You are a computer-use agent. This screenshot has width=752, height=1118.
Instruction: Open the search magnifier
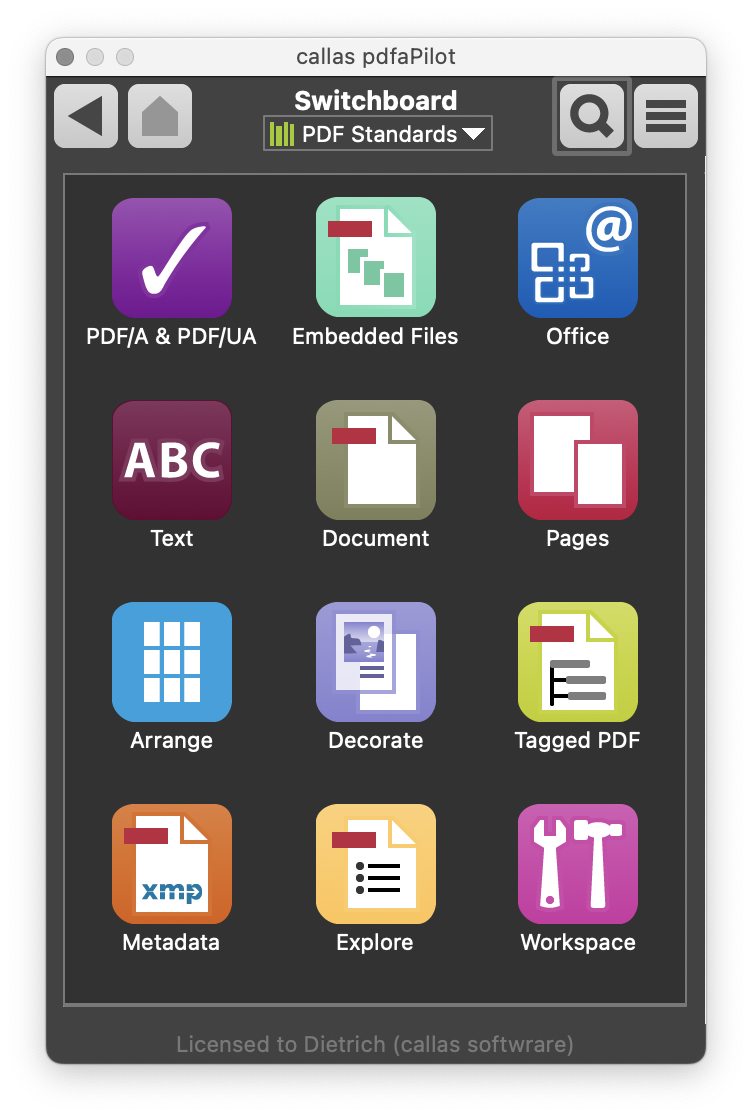(x=592, y=117)
